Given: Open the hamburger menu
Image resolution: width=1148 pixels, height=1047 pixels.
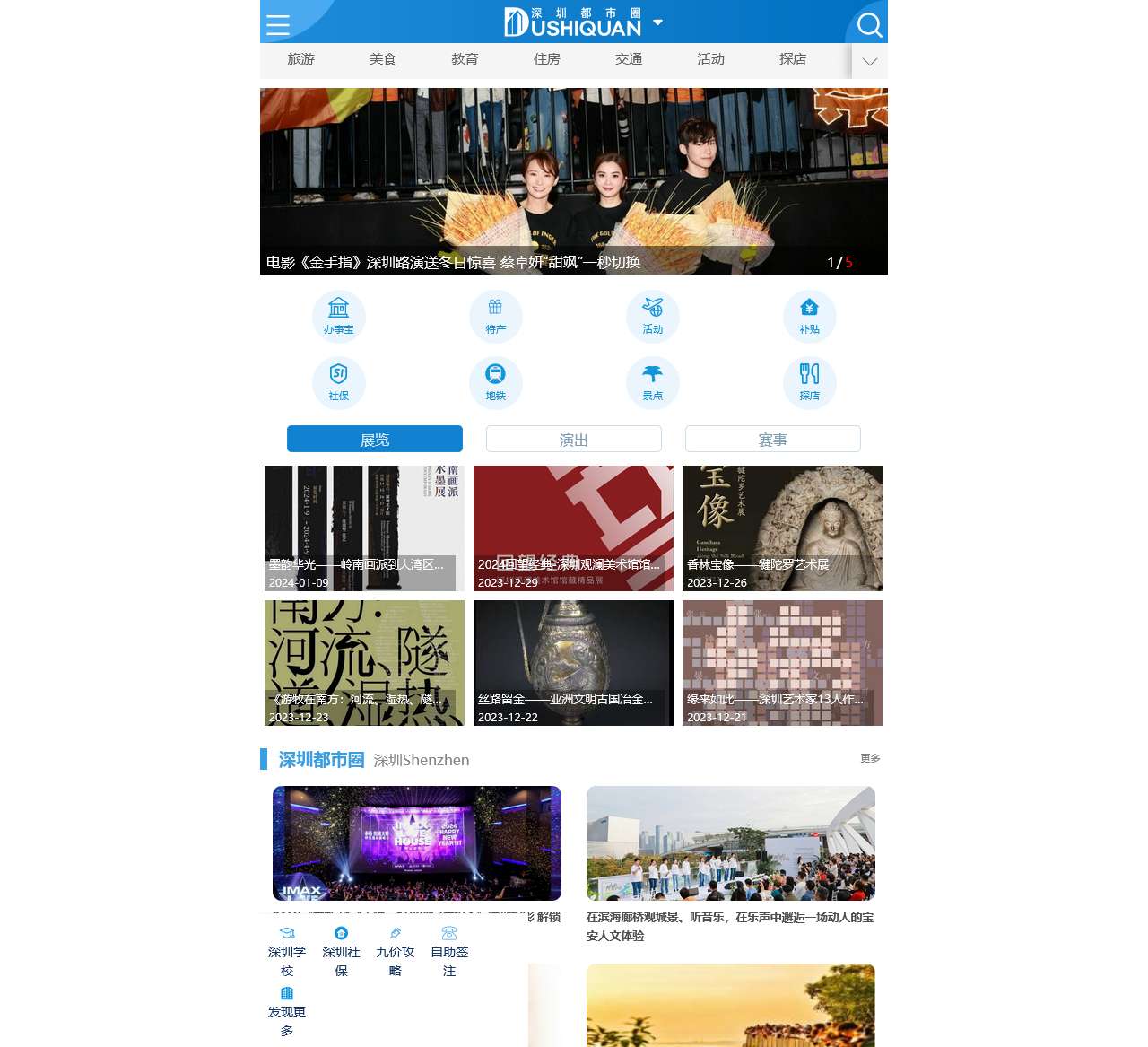Looking at the screenshot, I should pos(278,24).
